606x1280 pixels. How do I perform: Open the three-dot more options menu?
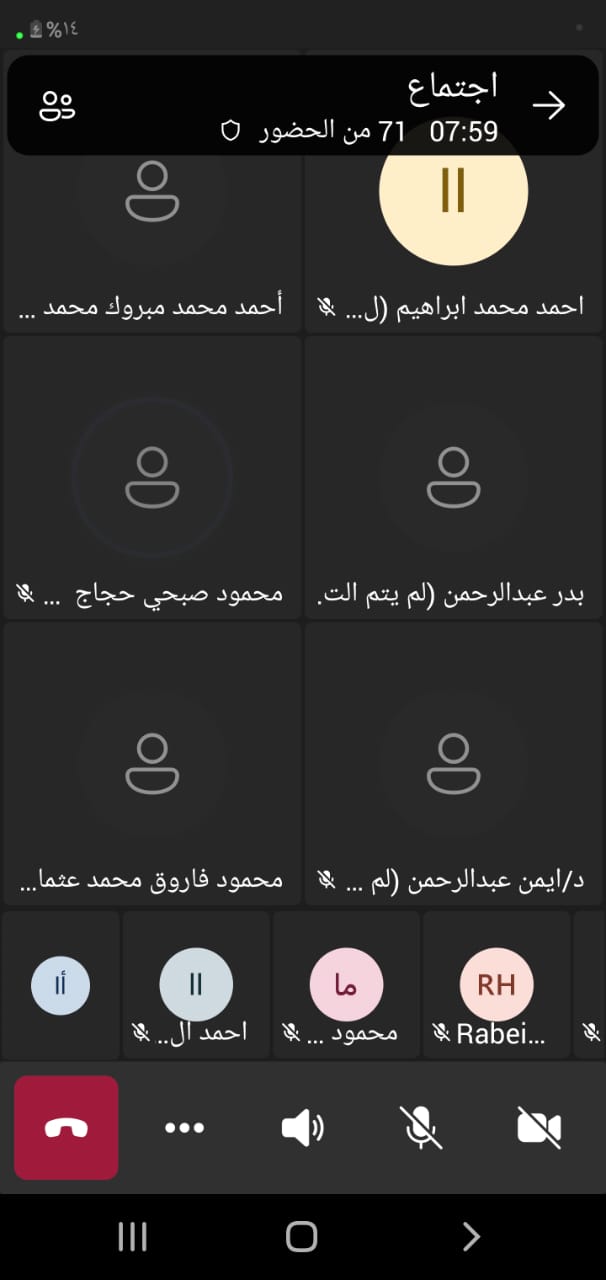pos(184,1127)
